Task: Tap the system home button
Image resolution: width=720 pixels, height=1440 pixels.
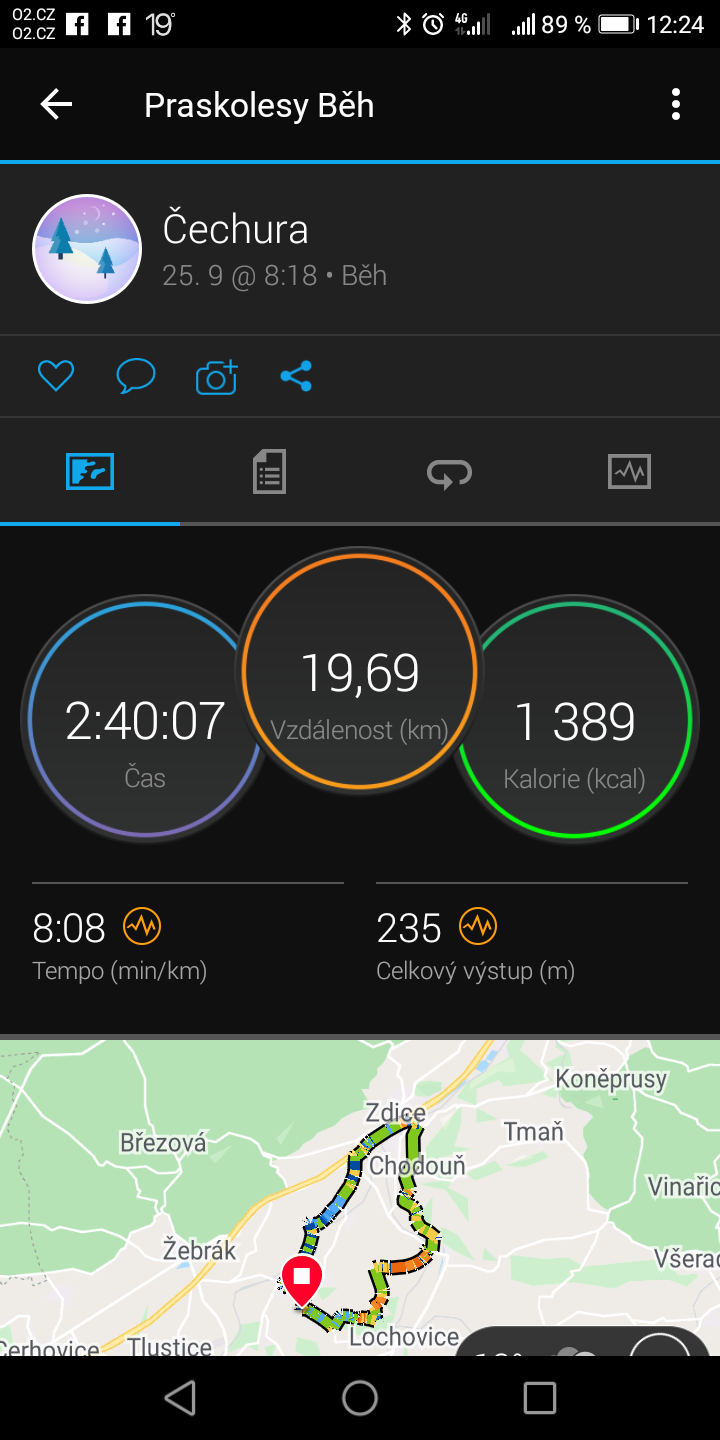Action: point(360,1398)
